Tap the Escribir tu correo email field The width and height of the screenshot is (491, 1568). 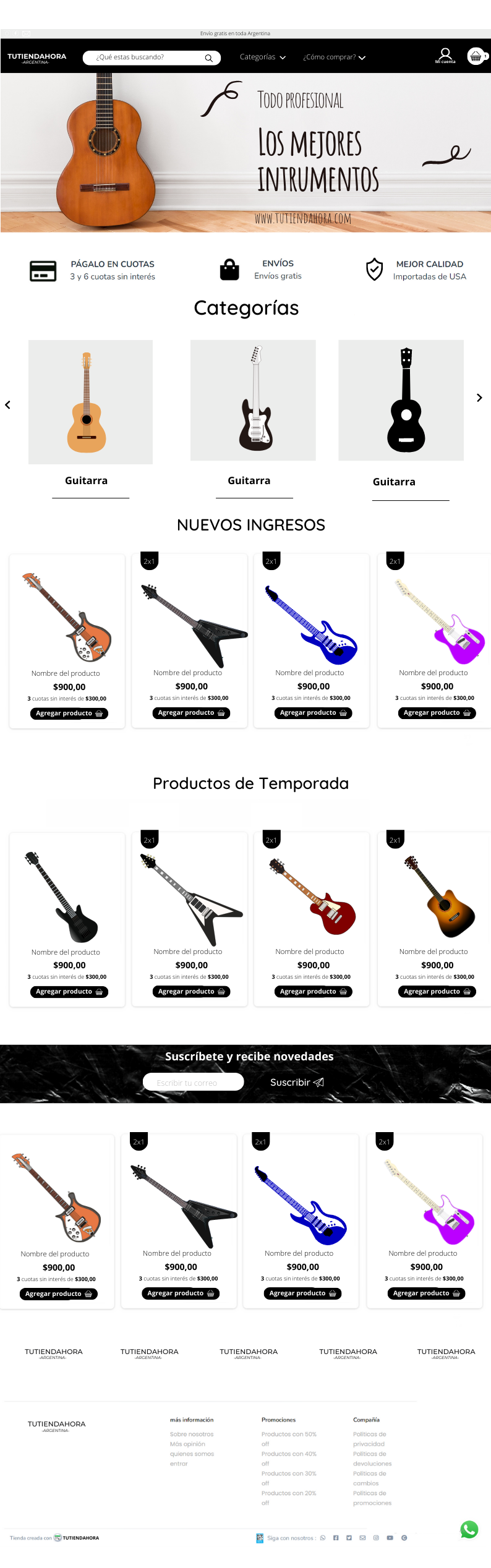193,1082
